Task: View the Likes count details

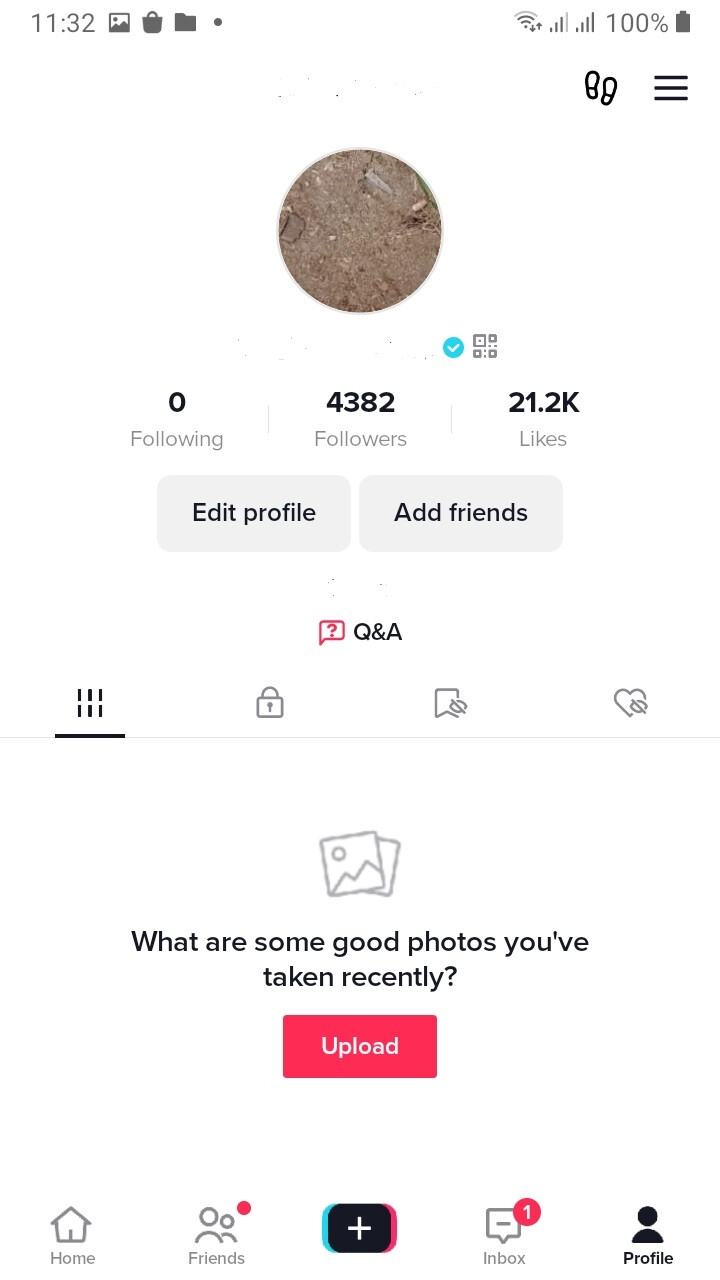Action: pos(543,419)
